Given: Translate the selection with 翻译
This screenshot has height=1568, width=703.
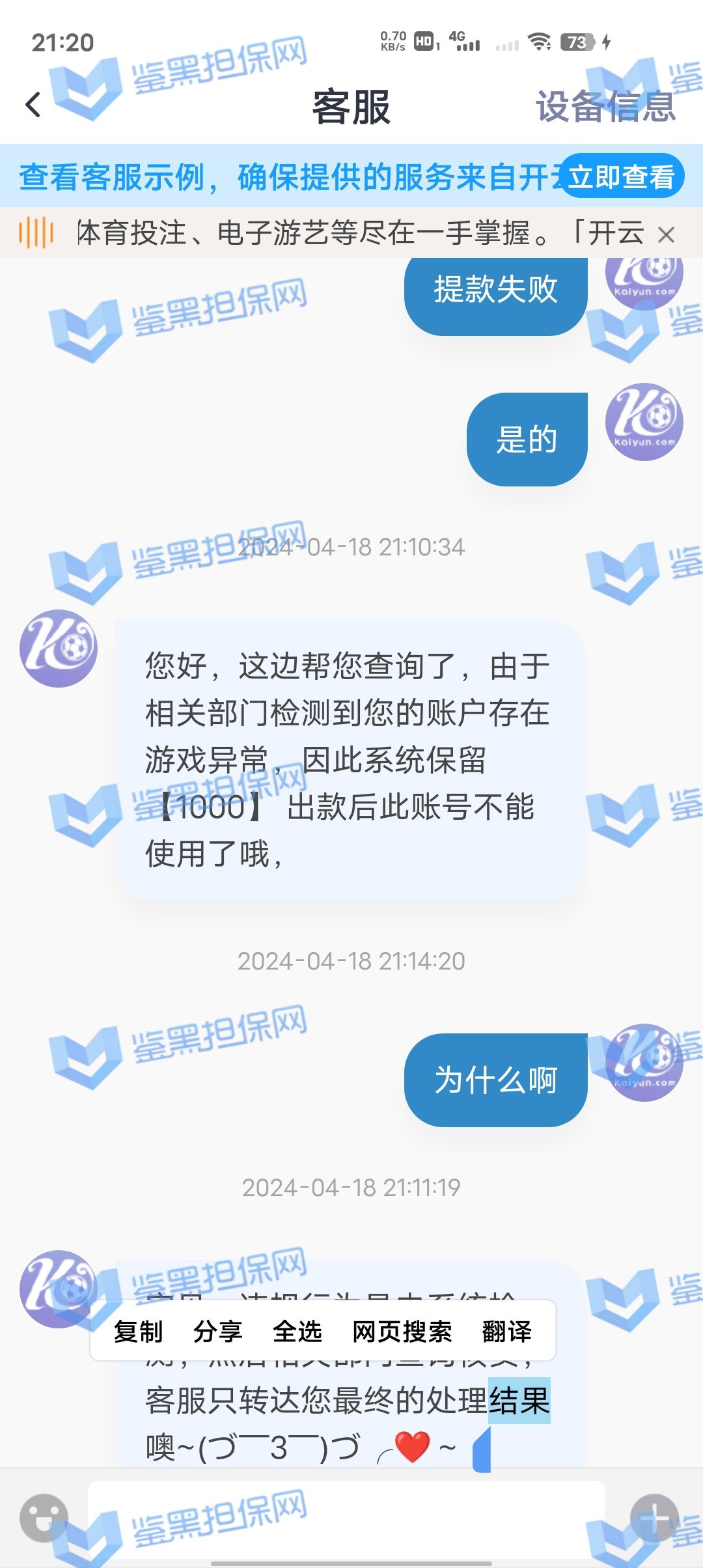Looking at the screenshot, I should (x=506, y=1332).
